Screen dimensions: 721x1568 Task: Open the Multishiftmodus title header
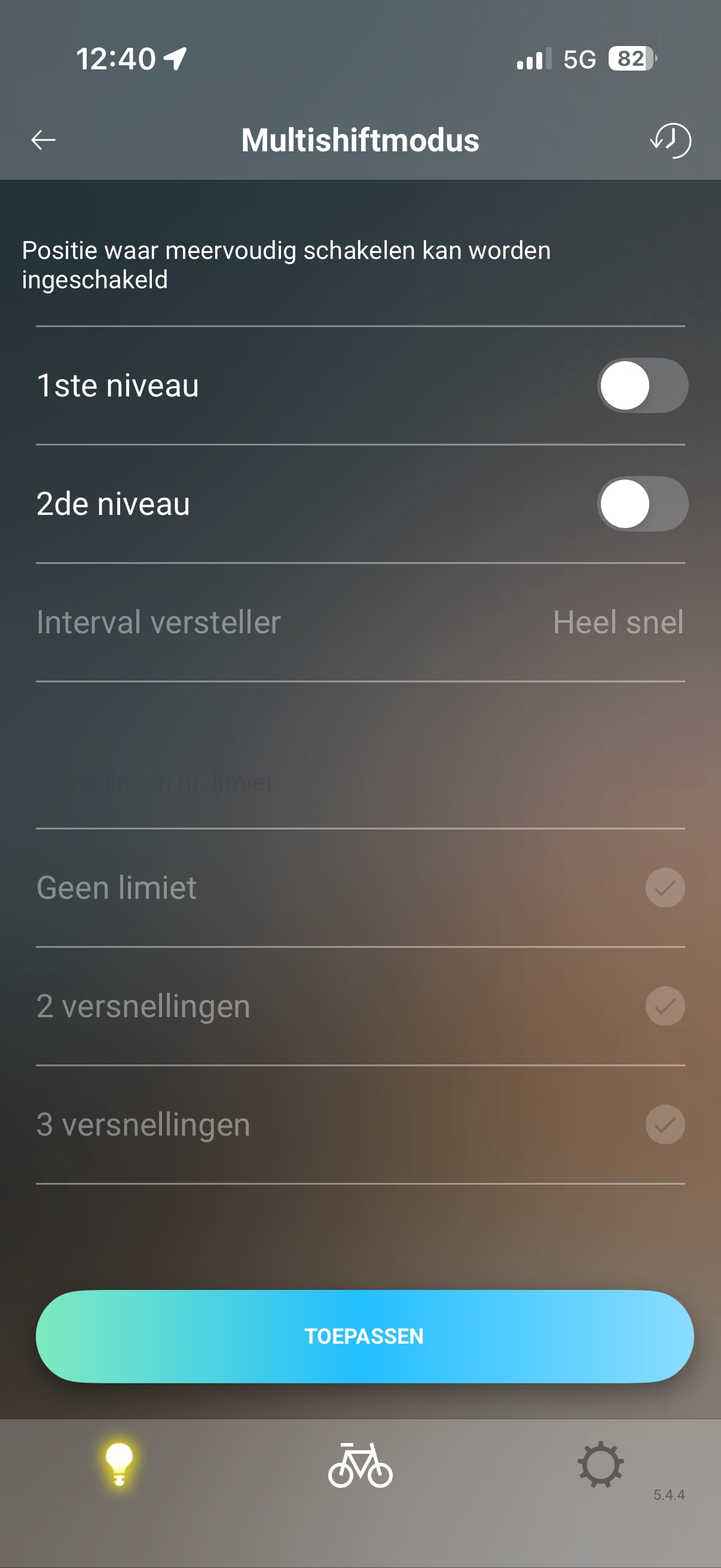click(x=360, y=140)
